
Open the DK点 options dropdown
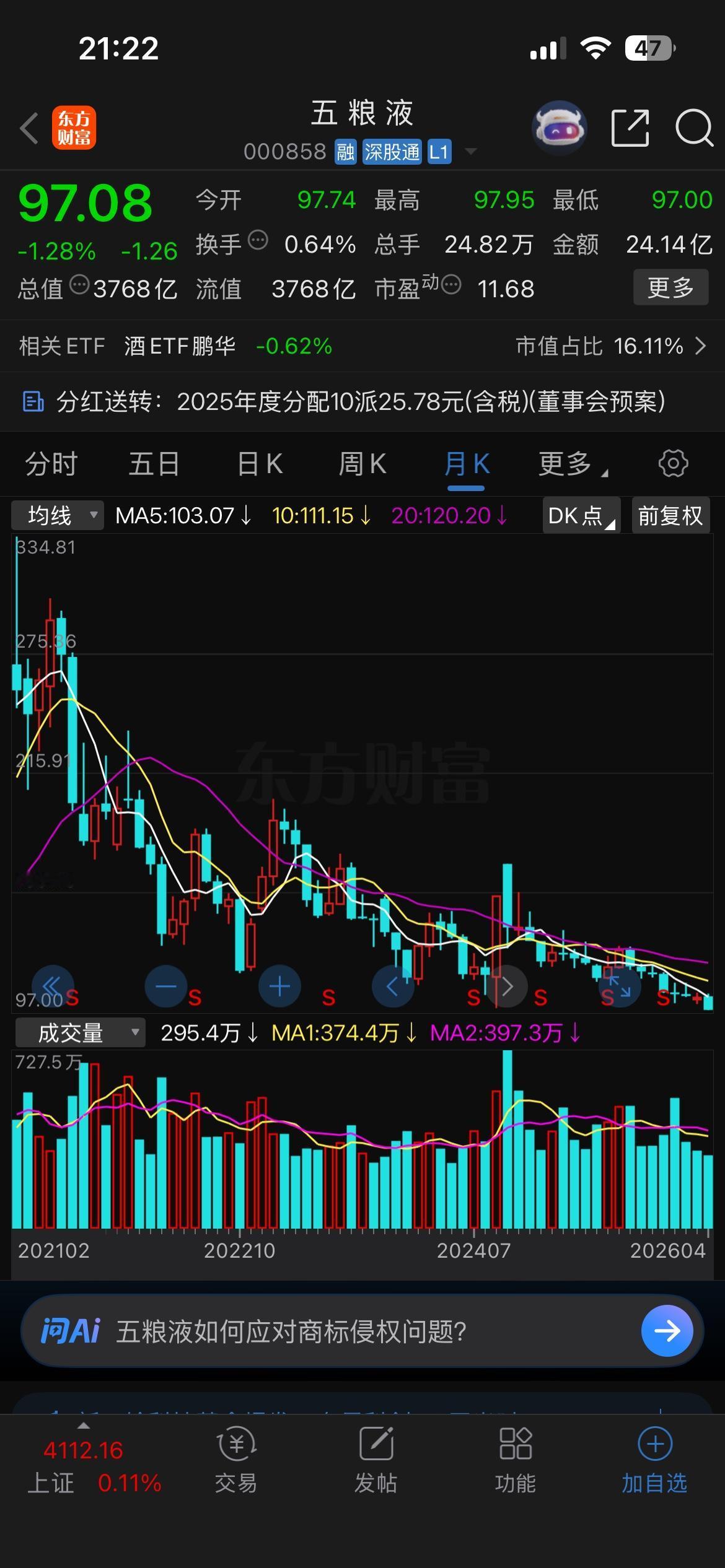(579, 515)
